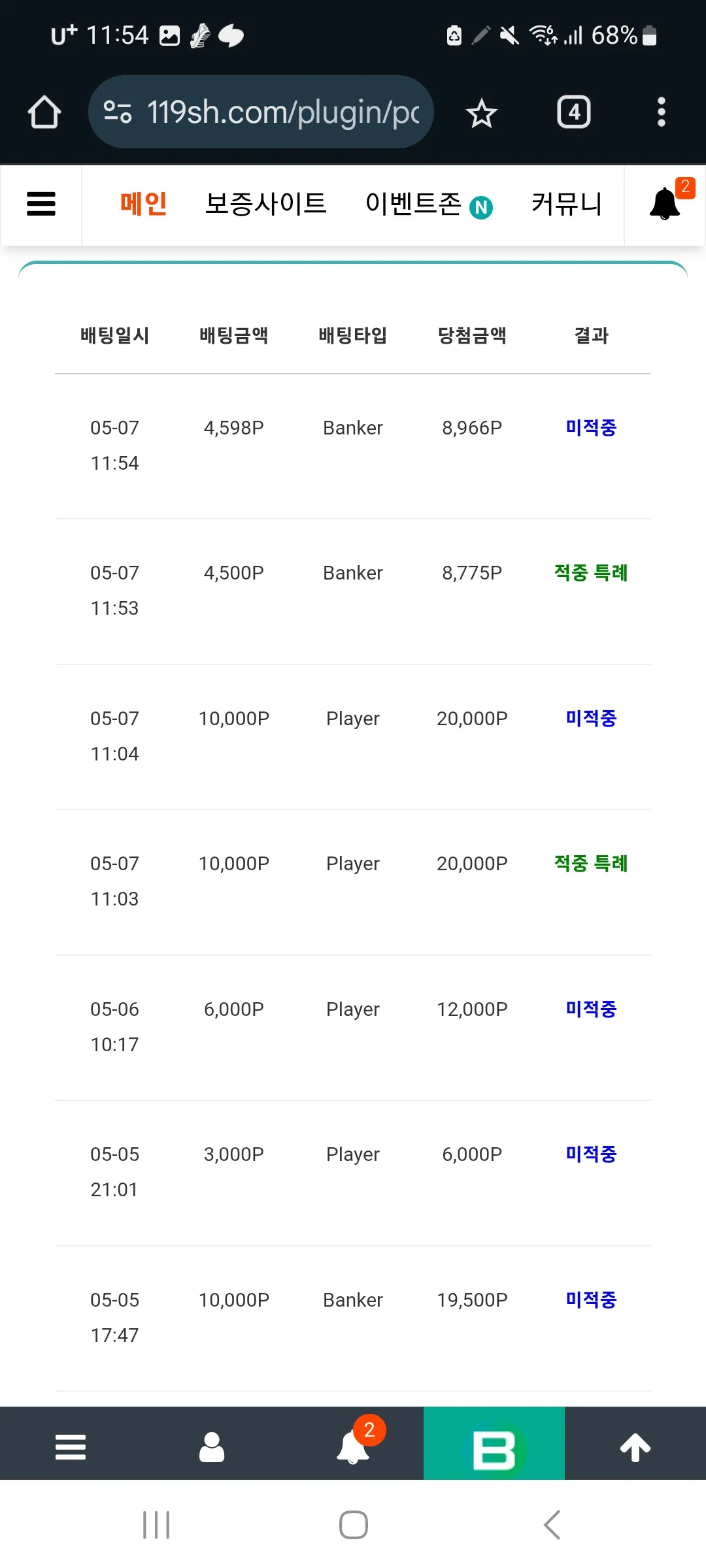This screenshot has height=1568, width=706.
Task: Open the browser overflow menu
Action: tap(662, 112)
